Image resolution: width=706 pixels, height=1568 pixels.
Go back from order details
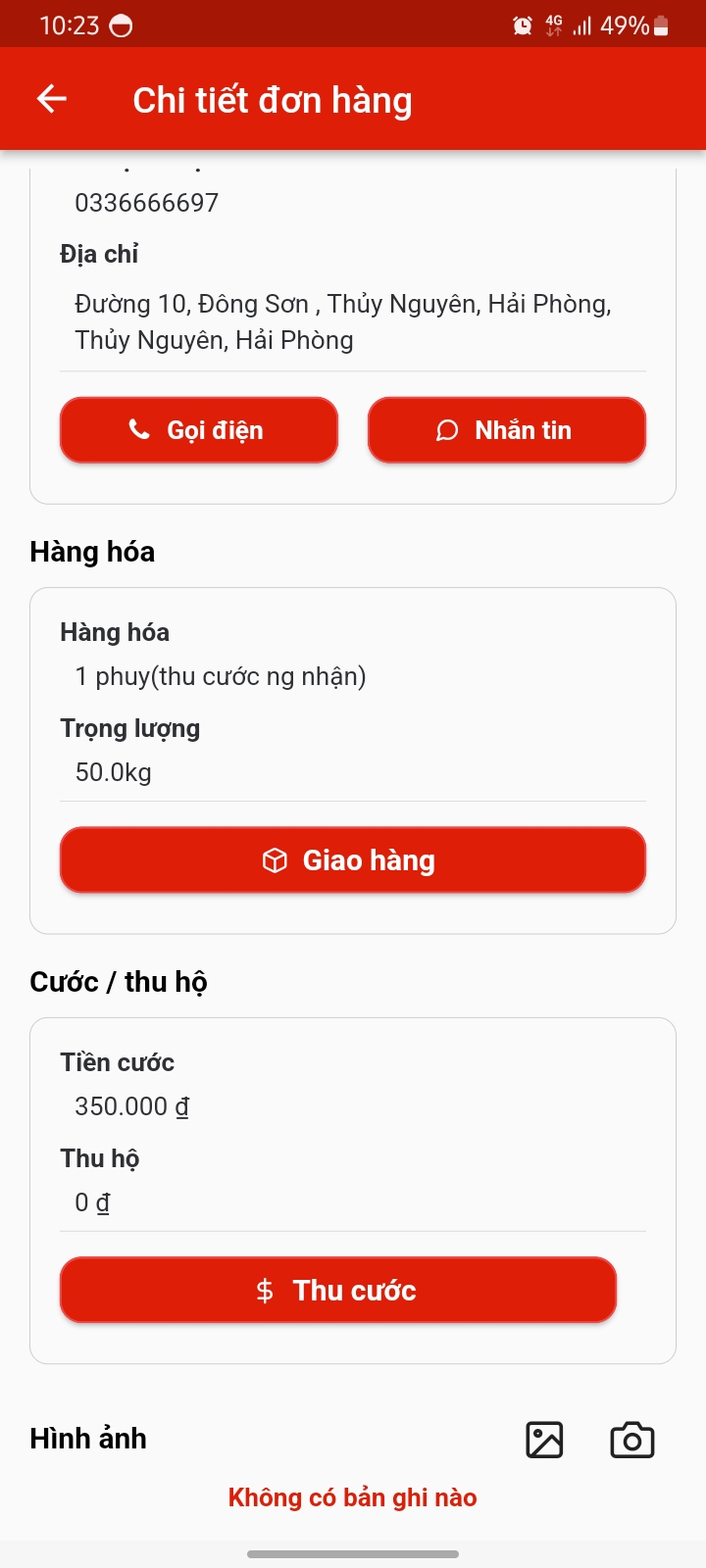[x=51, y=99]
